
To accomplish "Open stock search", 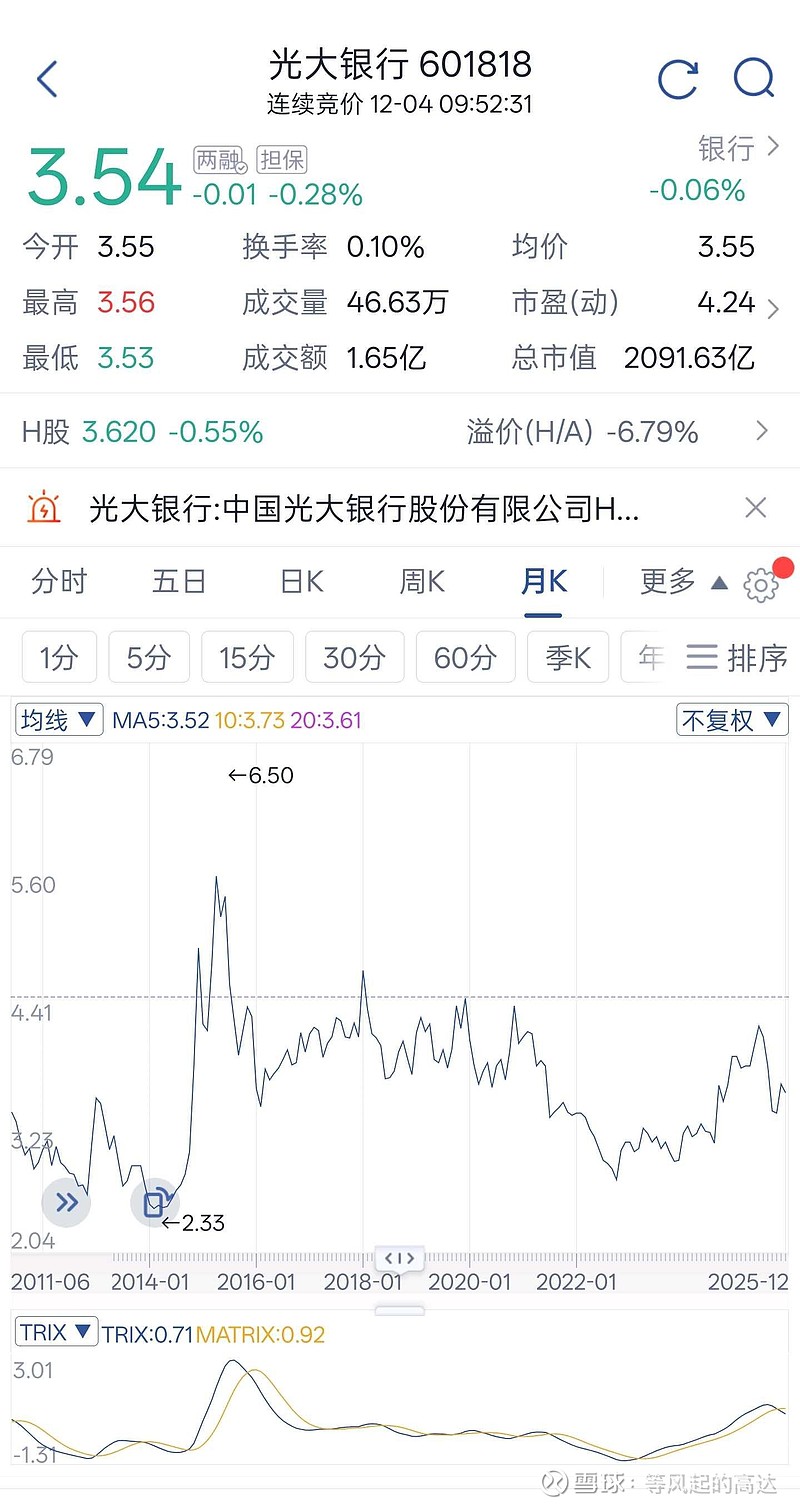I will coord(754,79).
